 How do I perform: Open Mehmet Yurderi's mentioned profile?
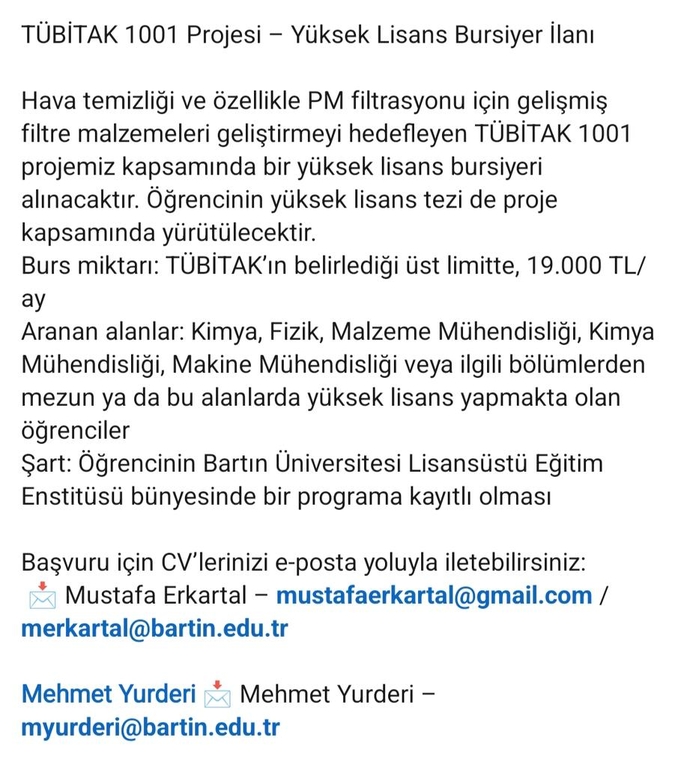(108, 693)
